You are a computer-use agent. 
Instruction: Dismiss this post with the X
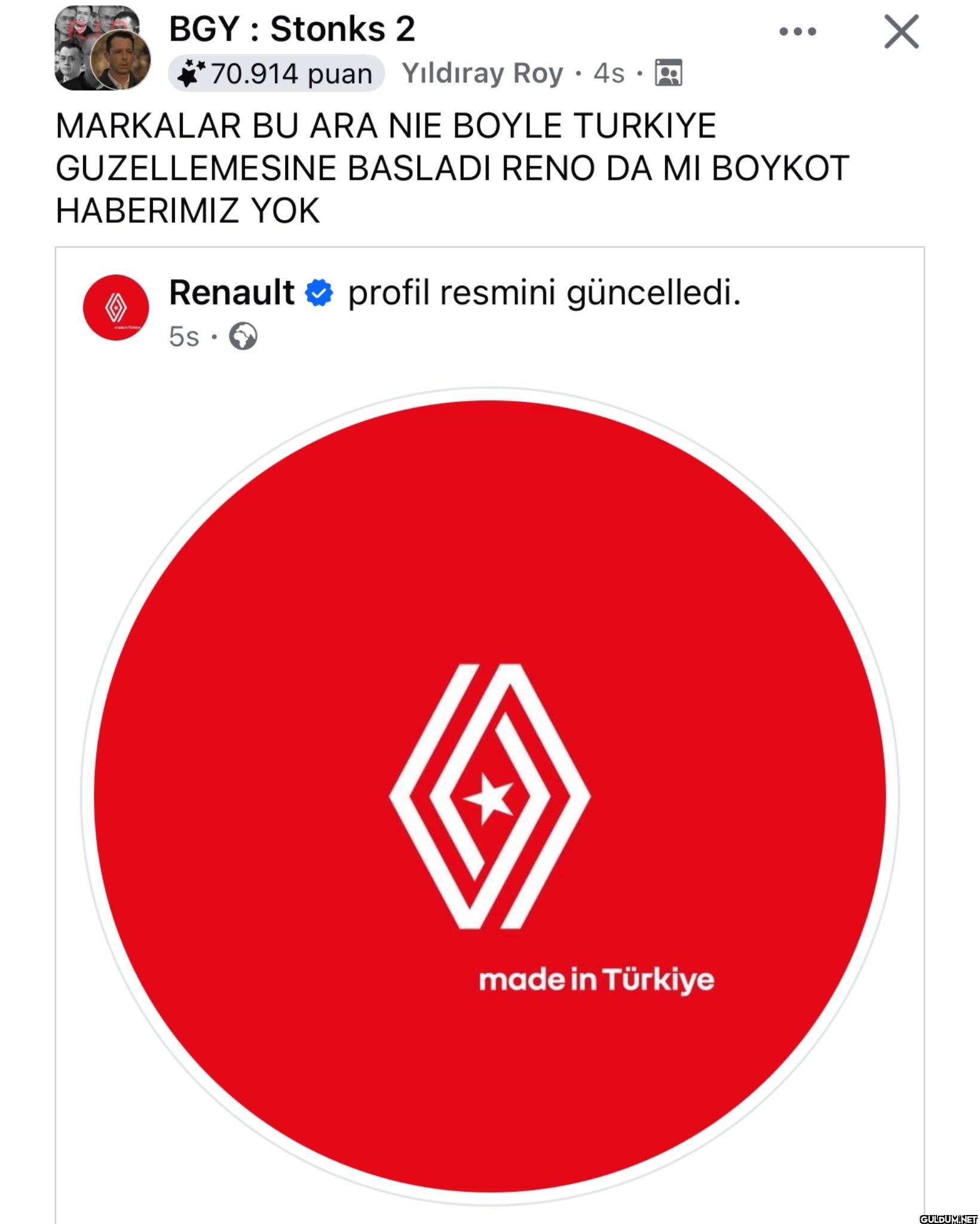pyautogui.click(x=901, y=32)
